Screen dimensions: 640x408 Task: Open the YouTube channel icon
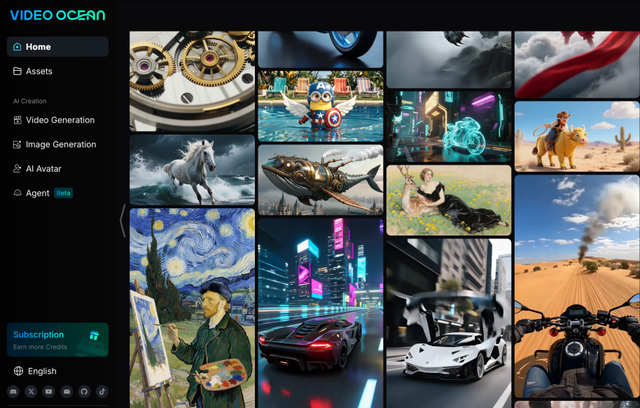pyautogui.click(x=50, y=391)
